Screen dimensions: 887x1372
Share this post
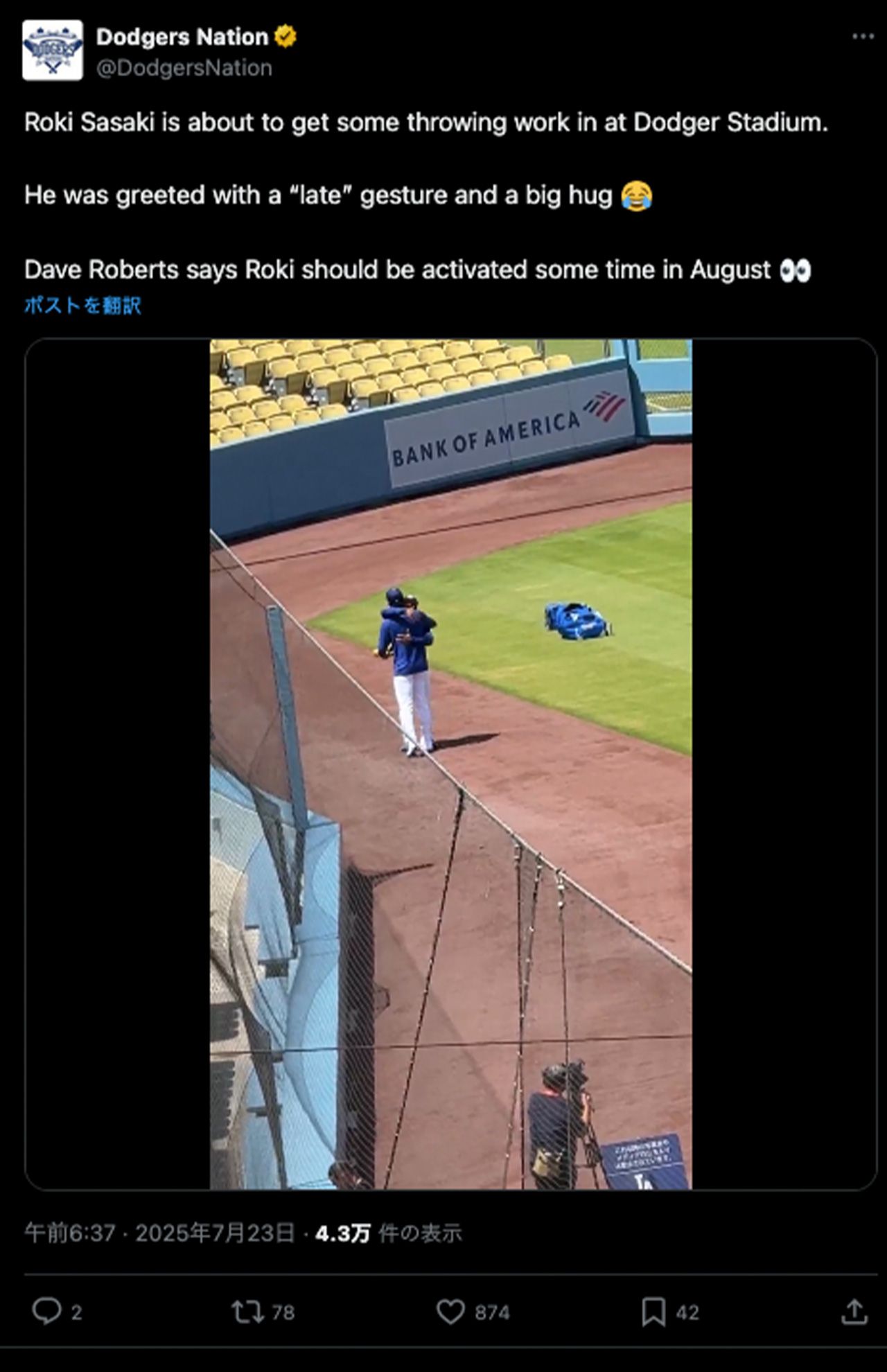(x=854, y=1311)
